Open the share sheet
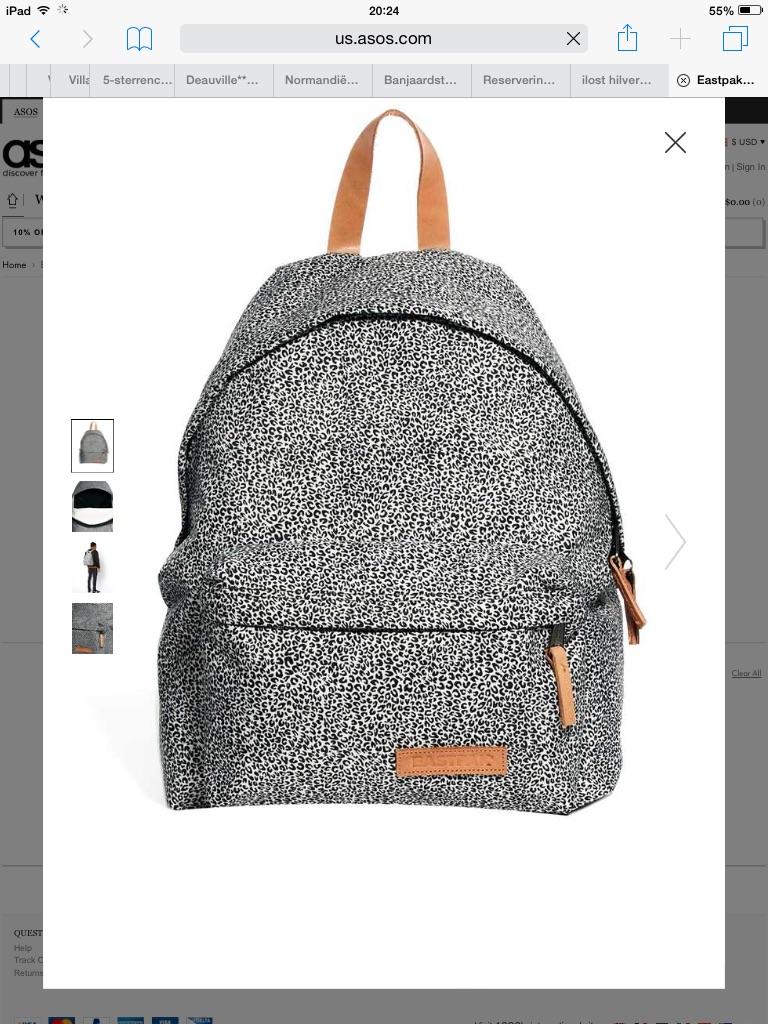The width and height of the screenshot is (768, 1024). tap(627, 39)
